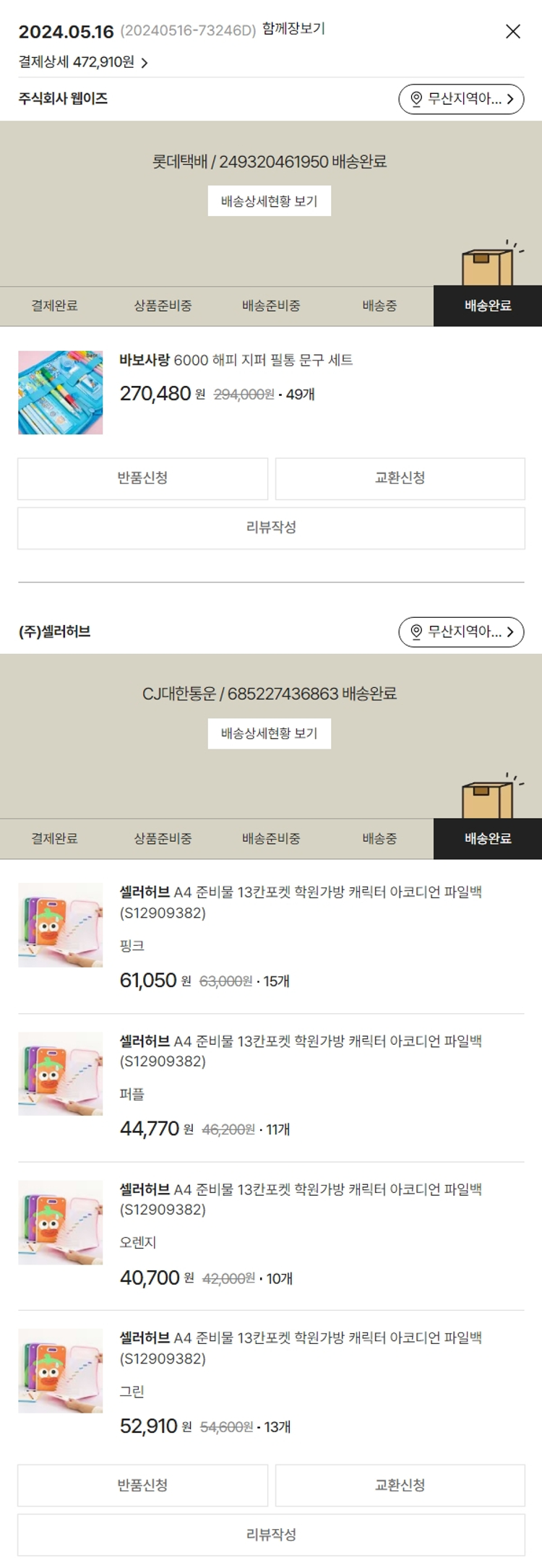
Task: Request exchange for 바보사랑 필통 세트
Action: click(400, 478)
